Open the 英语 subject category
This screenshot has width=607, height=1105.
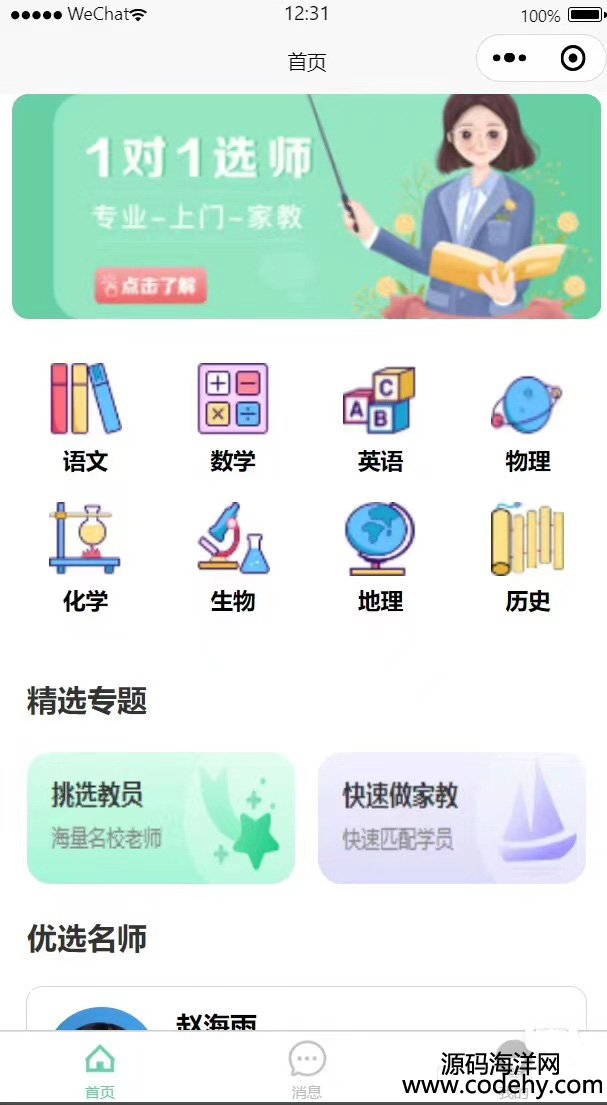(380, 417)
